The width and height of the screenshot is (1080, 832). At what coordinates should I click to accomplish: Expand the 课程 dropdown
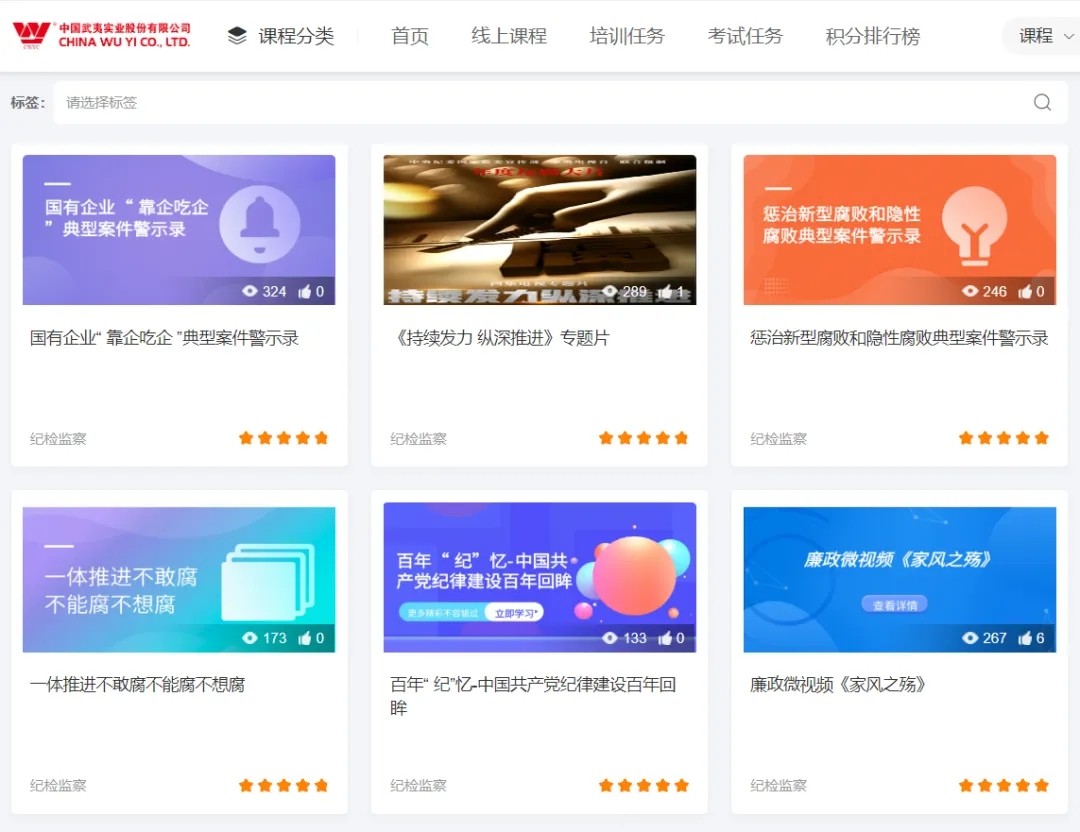click(x=1045, y=37)
